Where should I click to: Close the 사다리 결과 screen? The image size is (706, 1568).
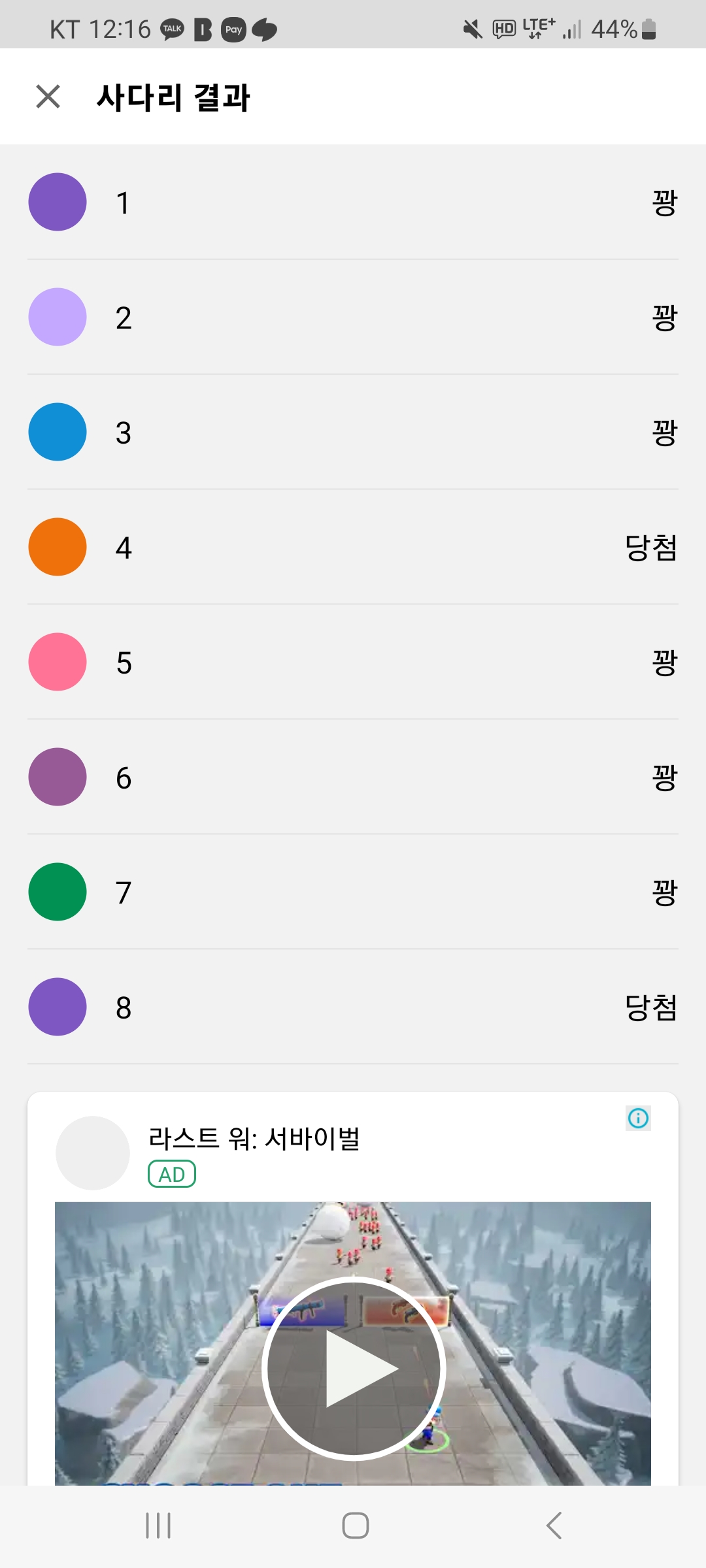click(x=48, y=97)
